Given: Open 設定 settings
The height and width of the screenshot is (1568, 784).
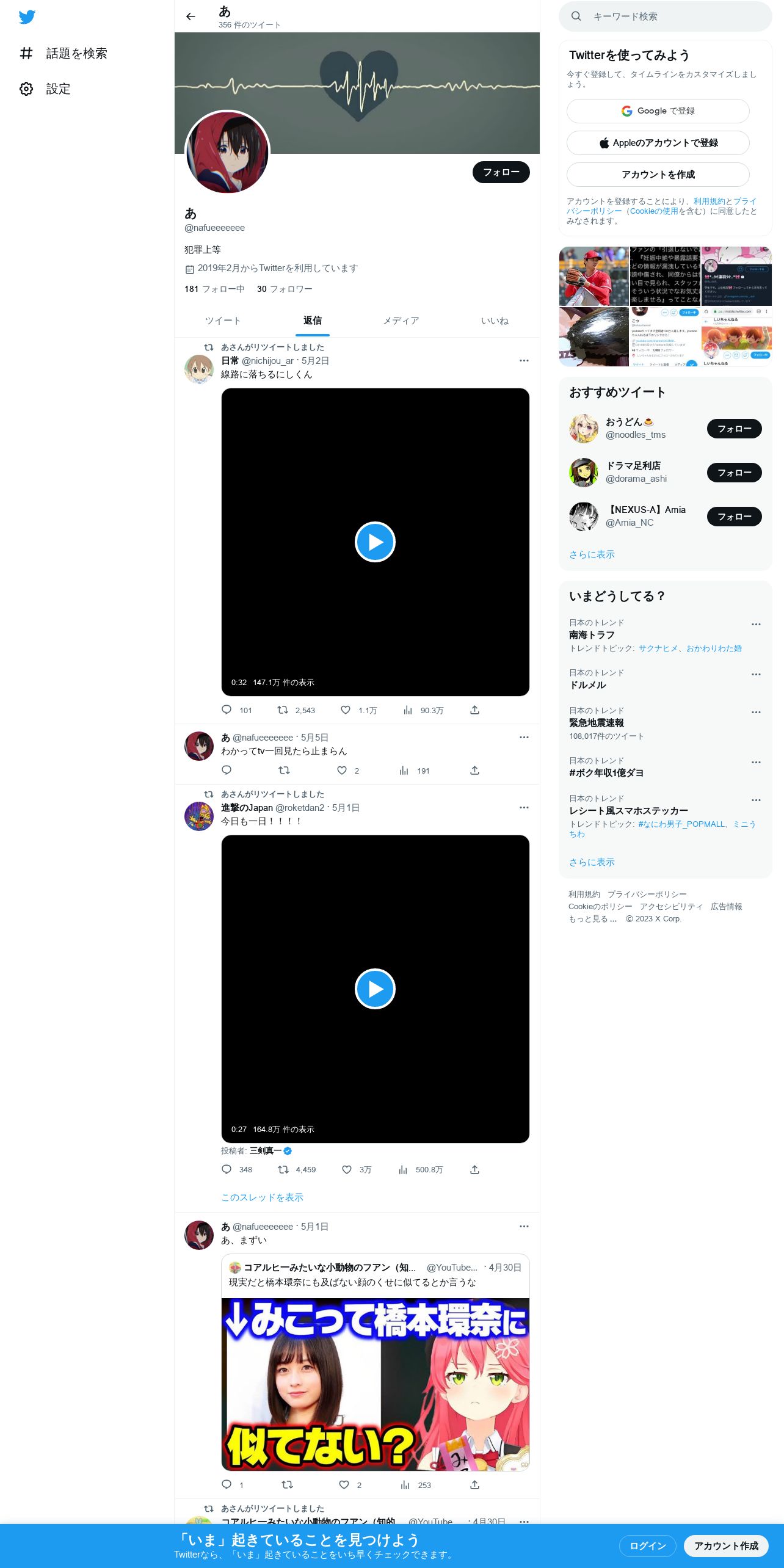Looking at the screenshot, I should click(x=45, y=89).
